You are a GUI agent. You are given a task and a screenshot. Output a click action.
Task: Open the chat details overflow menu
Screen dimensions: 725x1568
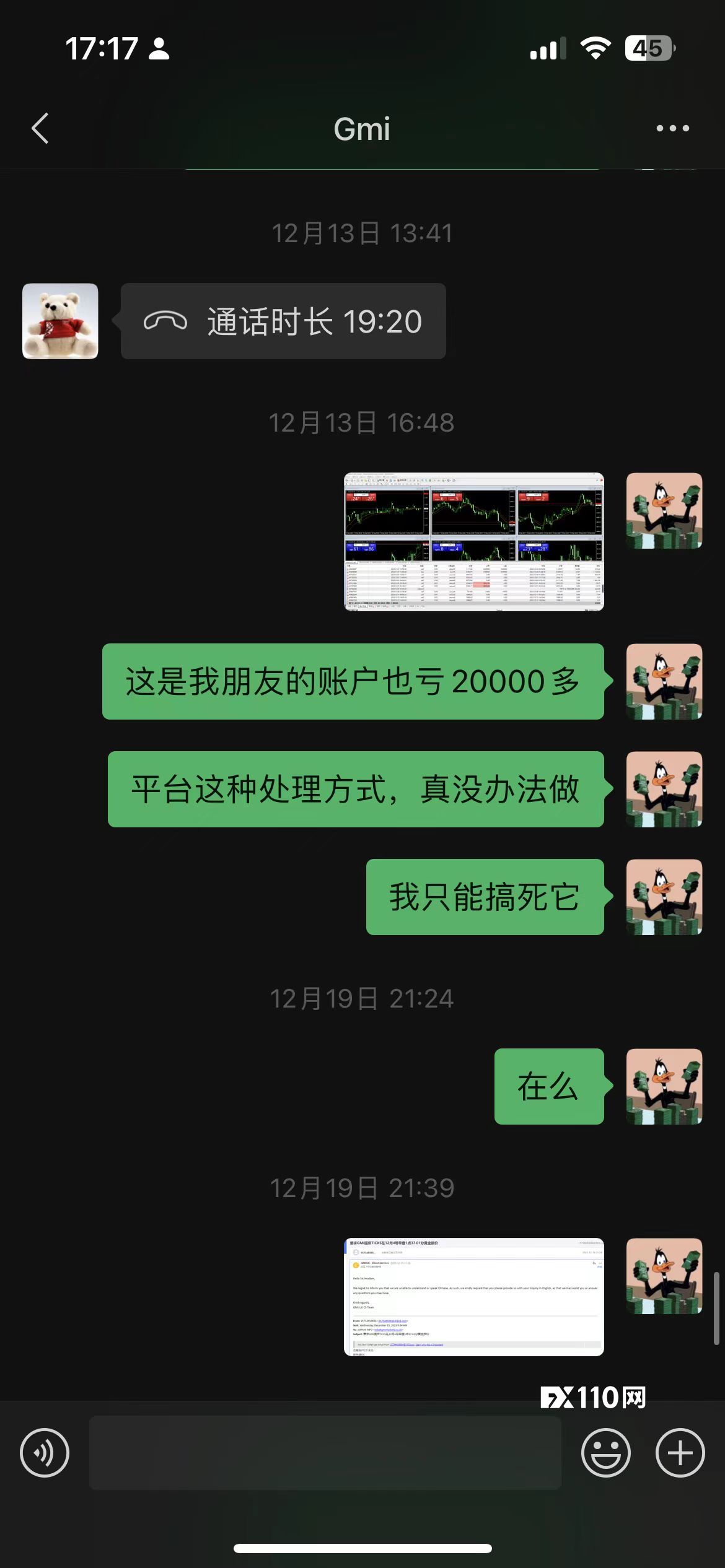click(x=672, y=129)
